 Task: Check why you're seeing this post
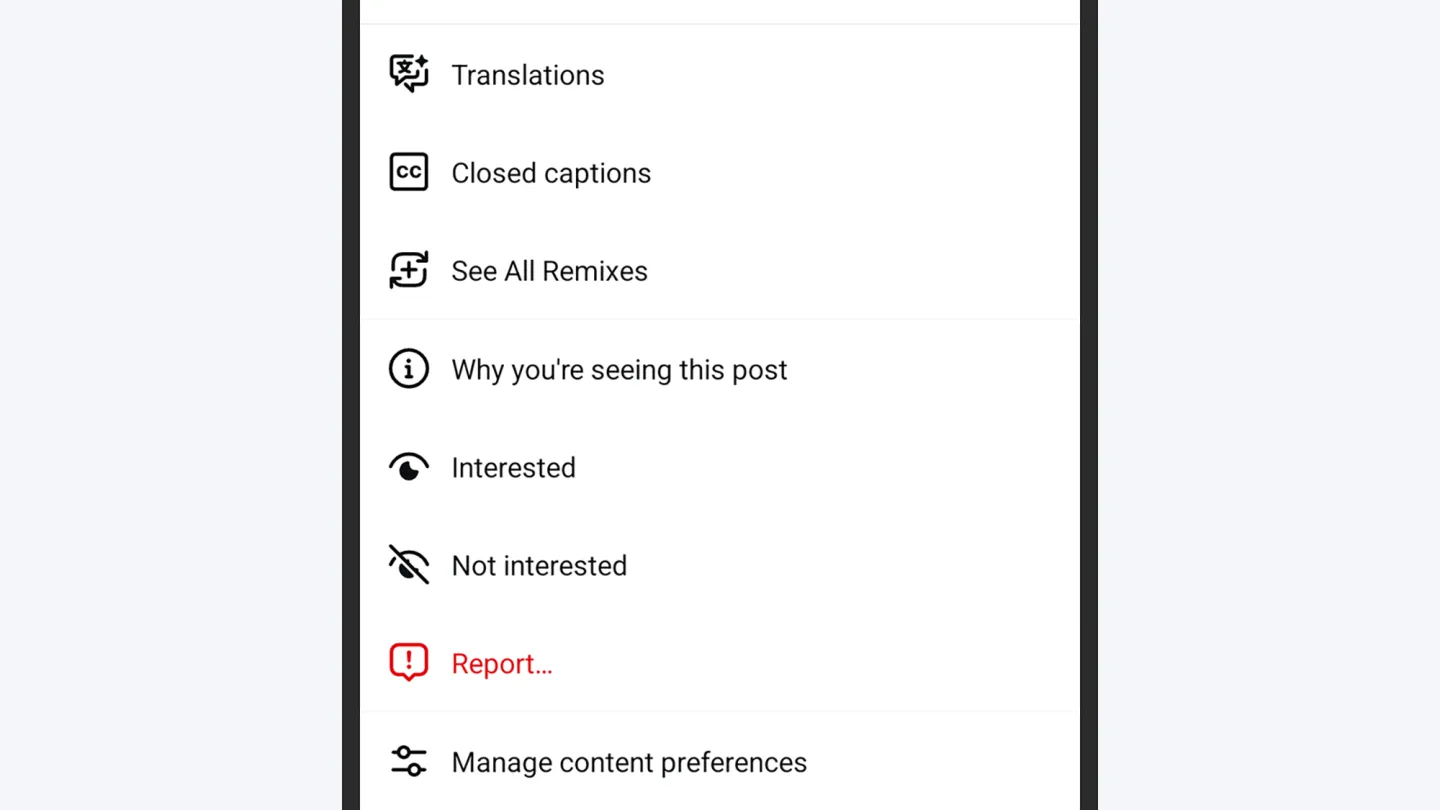(x=618, y=370)
